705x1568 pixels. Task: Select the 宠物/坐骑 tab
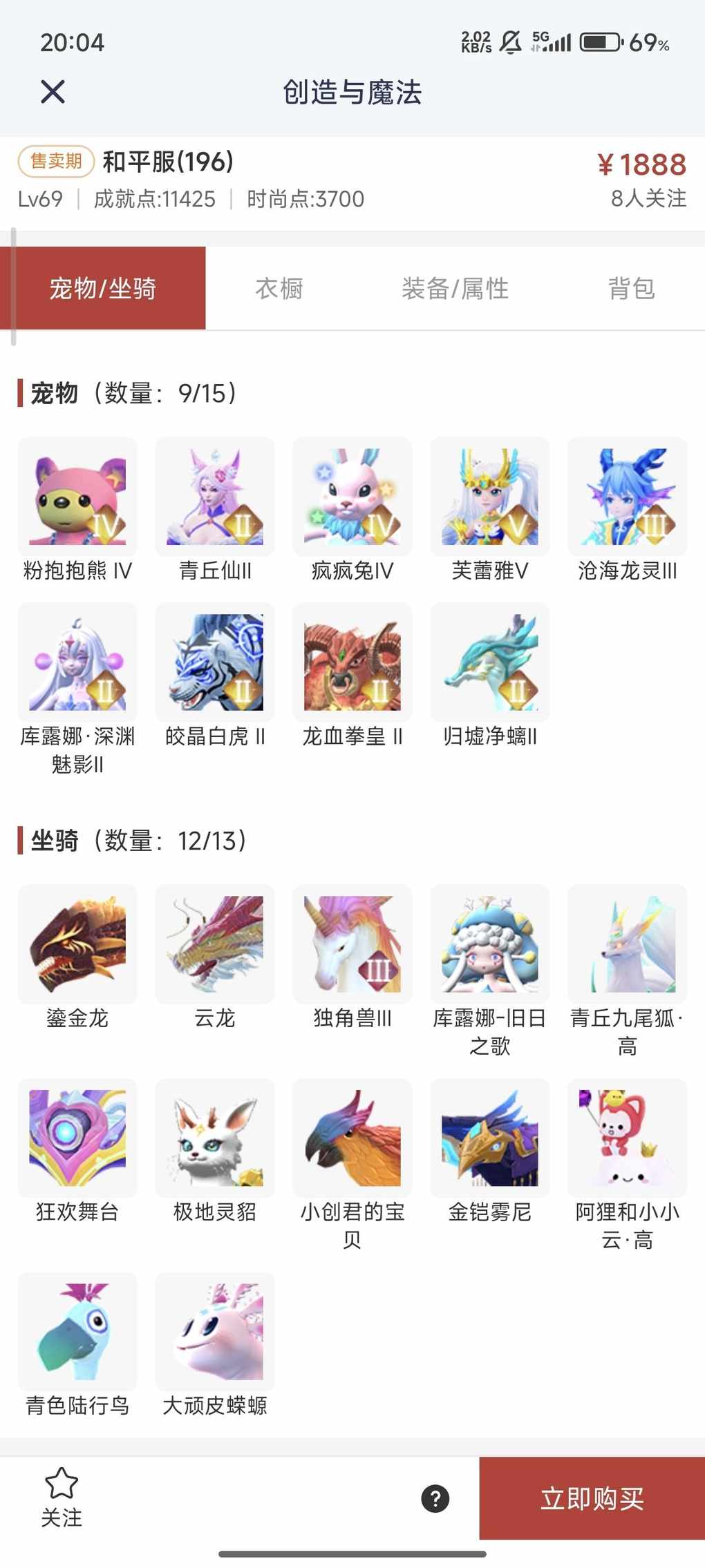[x=103, y=288]
